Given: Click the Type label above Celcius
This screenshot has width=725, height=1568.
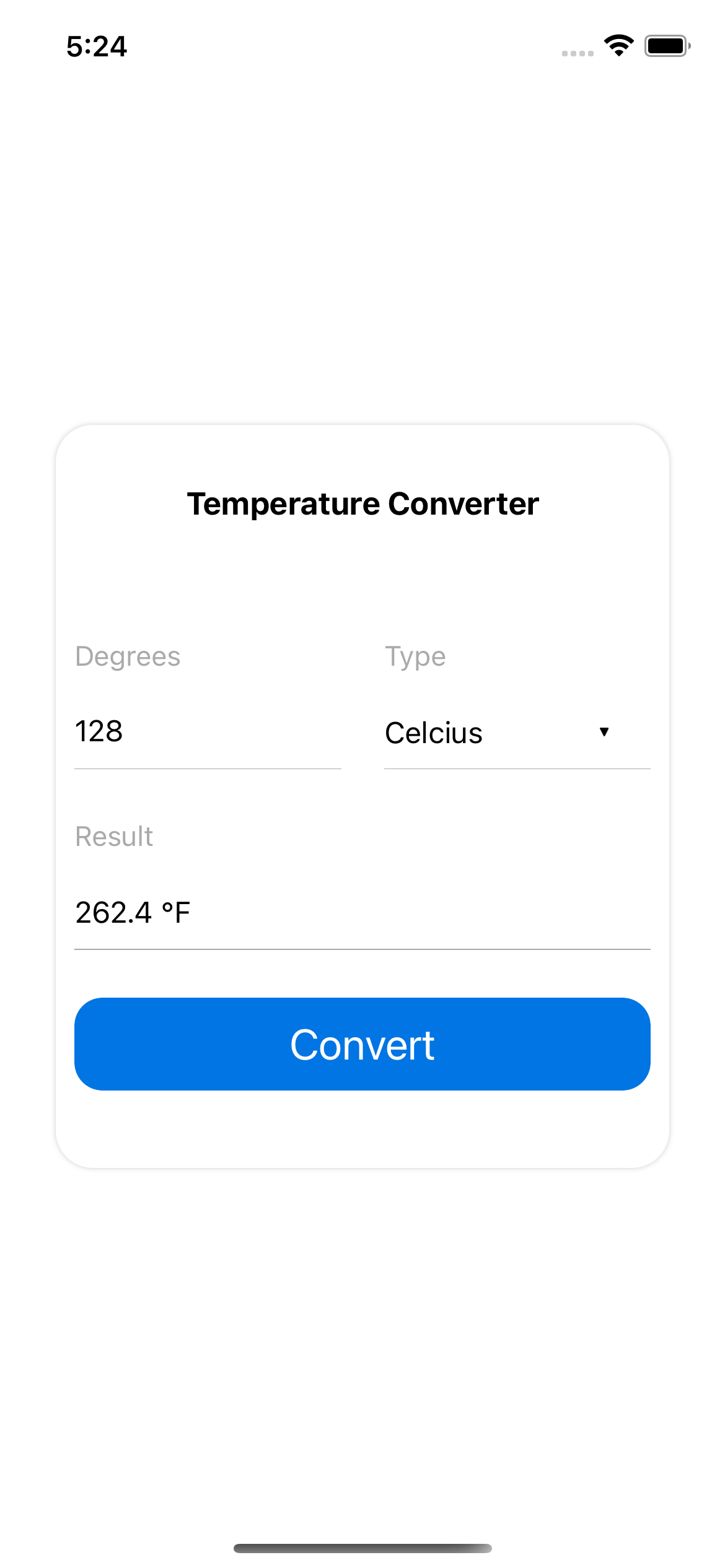Looking at the screenshot, I should coord(416,656).
